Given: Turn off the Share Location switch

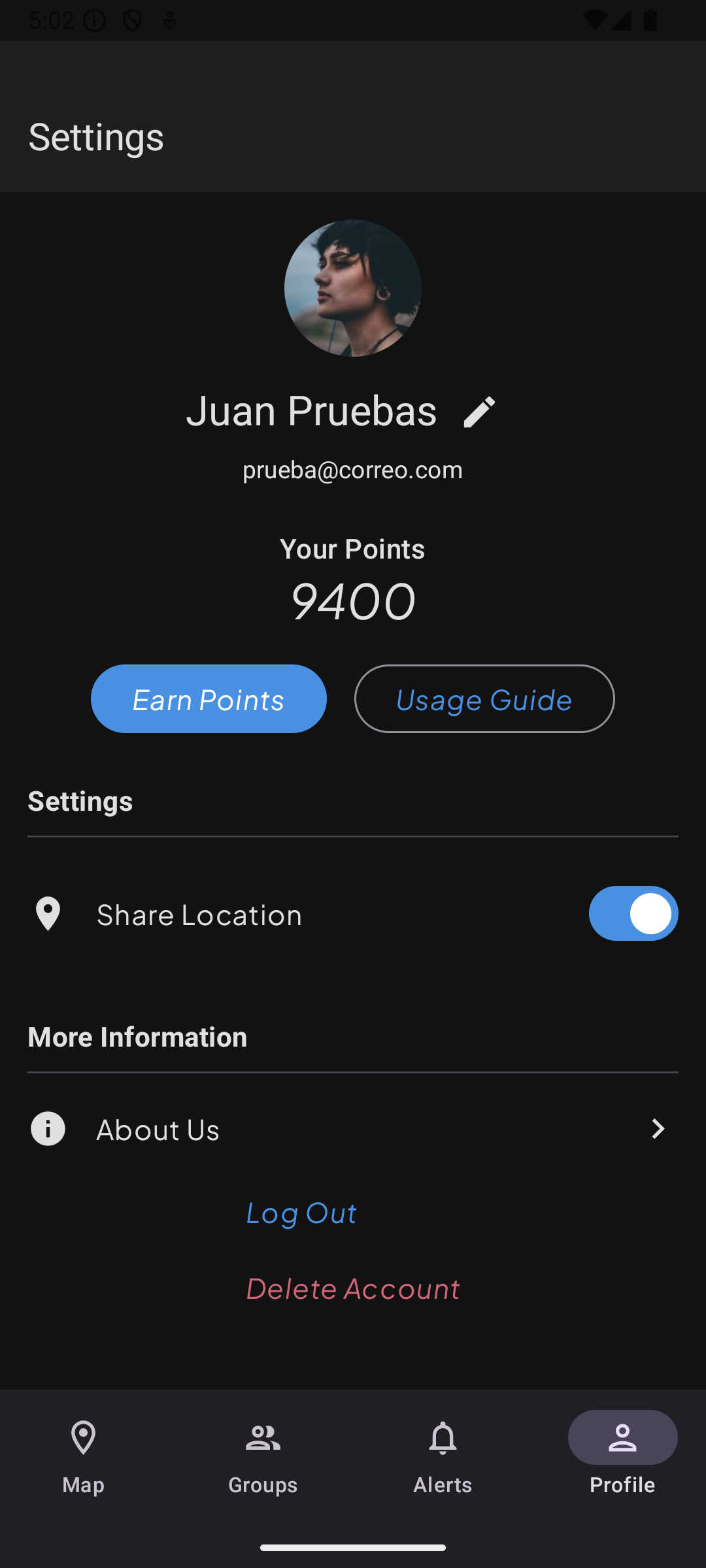Looking at the screenshot, I should click(633, 913).
